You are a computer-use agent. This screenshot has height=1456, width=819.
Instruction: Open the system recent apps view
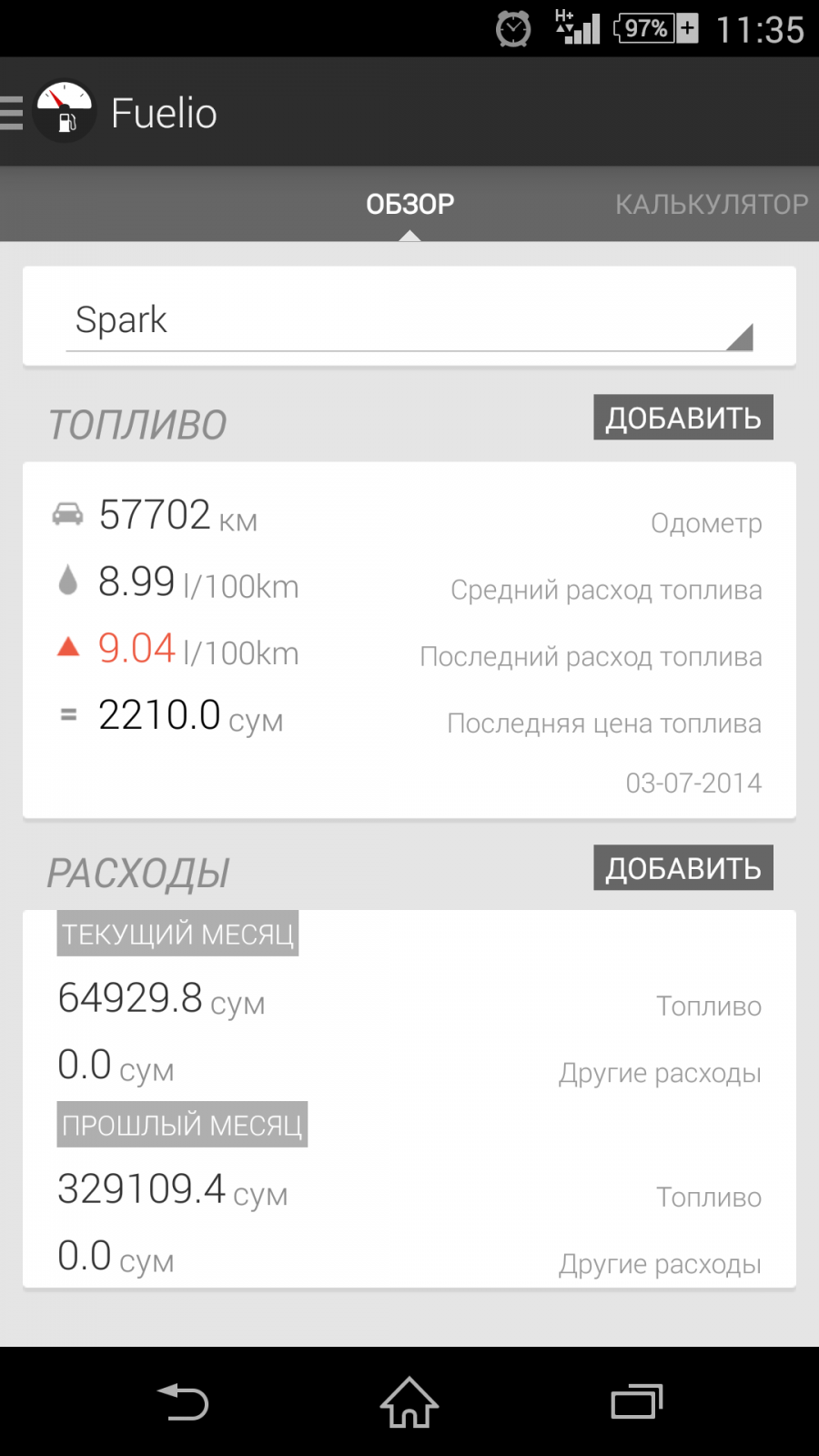point(636,1401)
